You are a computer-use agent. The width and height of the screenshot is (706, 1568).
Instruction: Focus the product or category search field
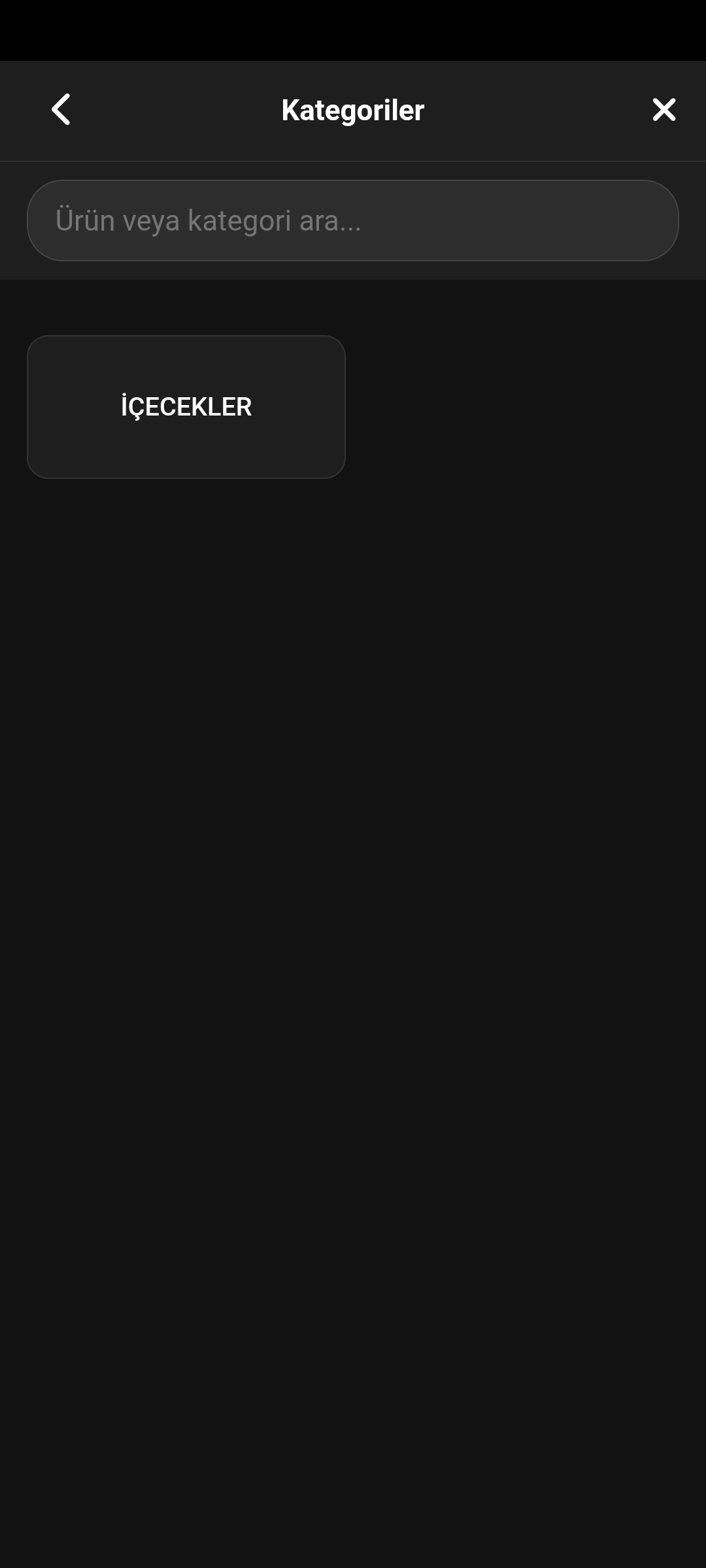353,220
